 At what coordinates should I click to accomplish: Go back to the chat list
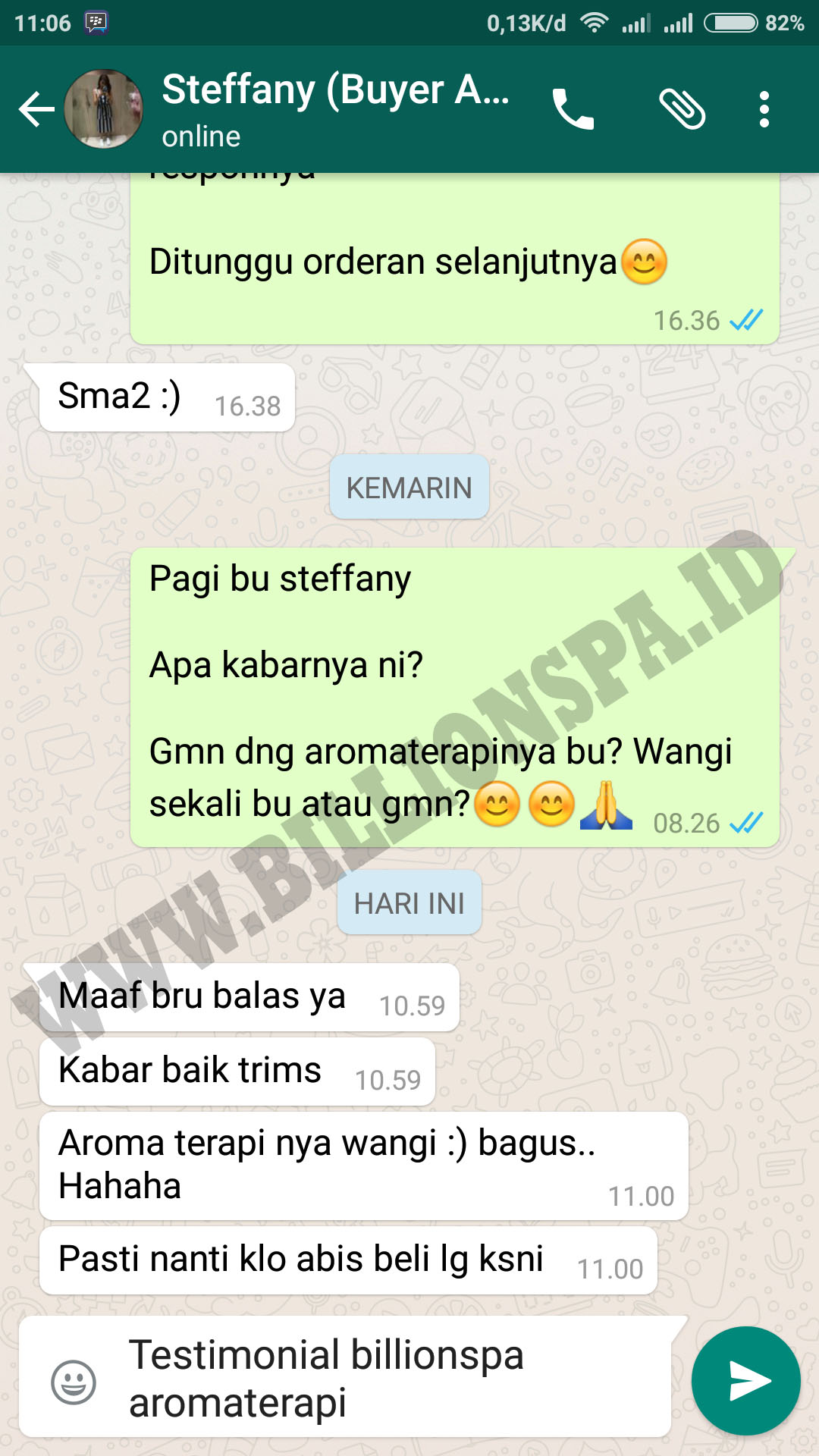point(36,109)
